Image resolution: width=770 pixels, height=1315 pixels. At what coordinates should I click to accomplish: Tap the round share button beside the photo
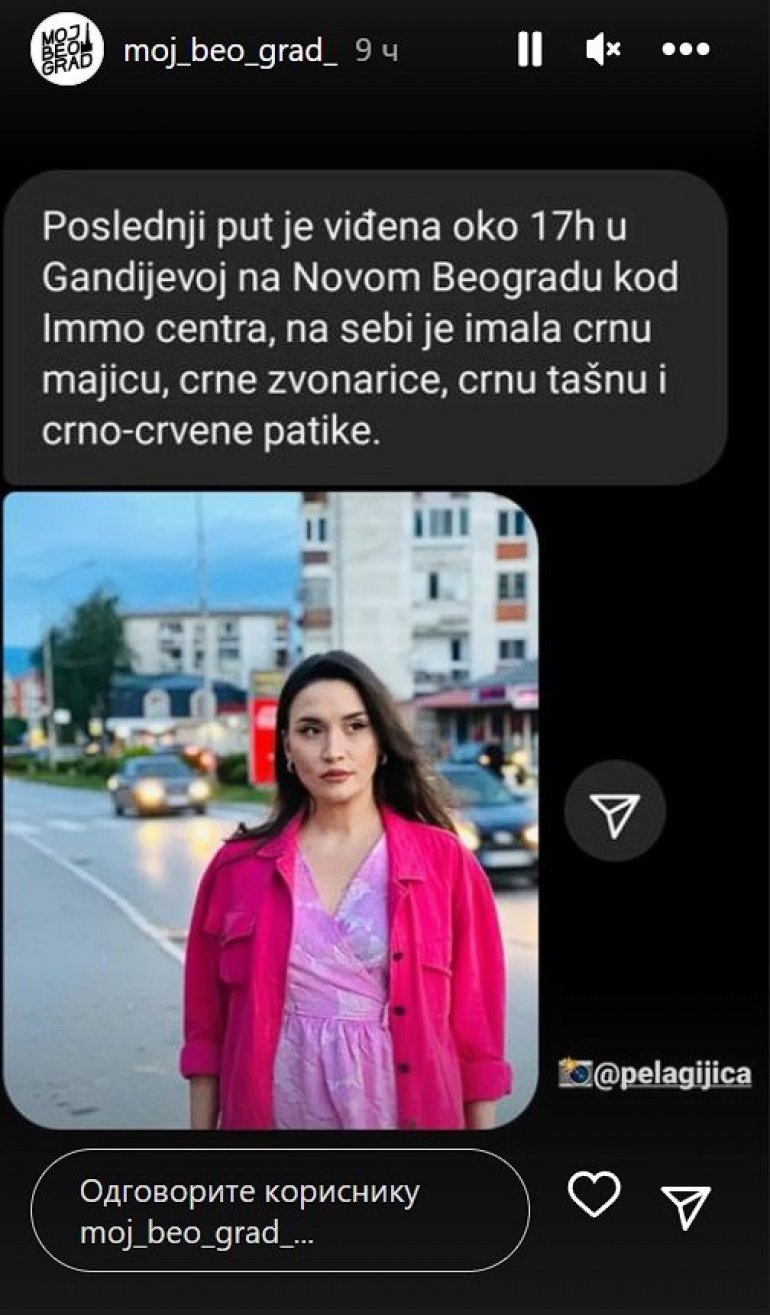[615, 813]
